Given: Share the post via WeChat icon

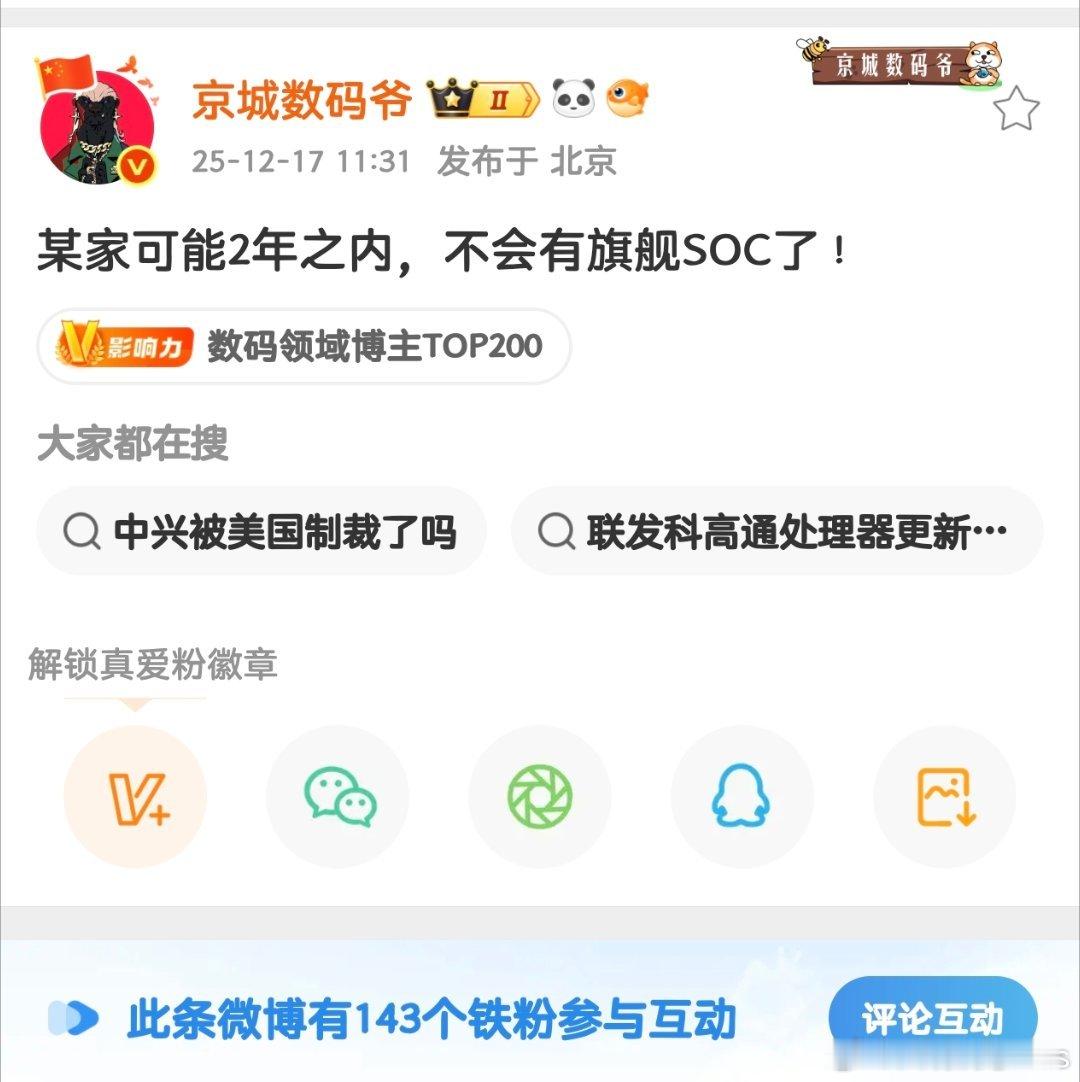Looking at the screenshot, I should (338, 795).
